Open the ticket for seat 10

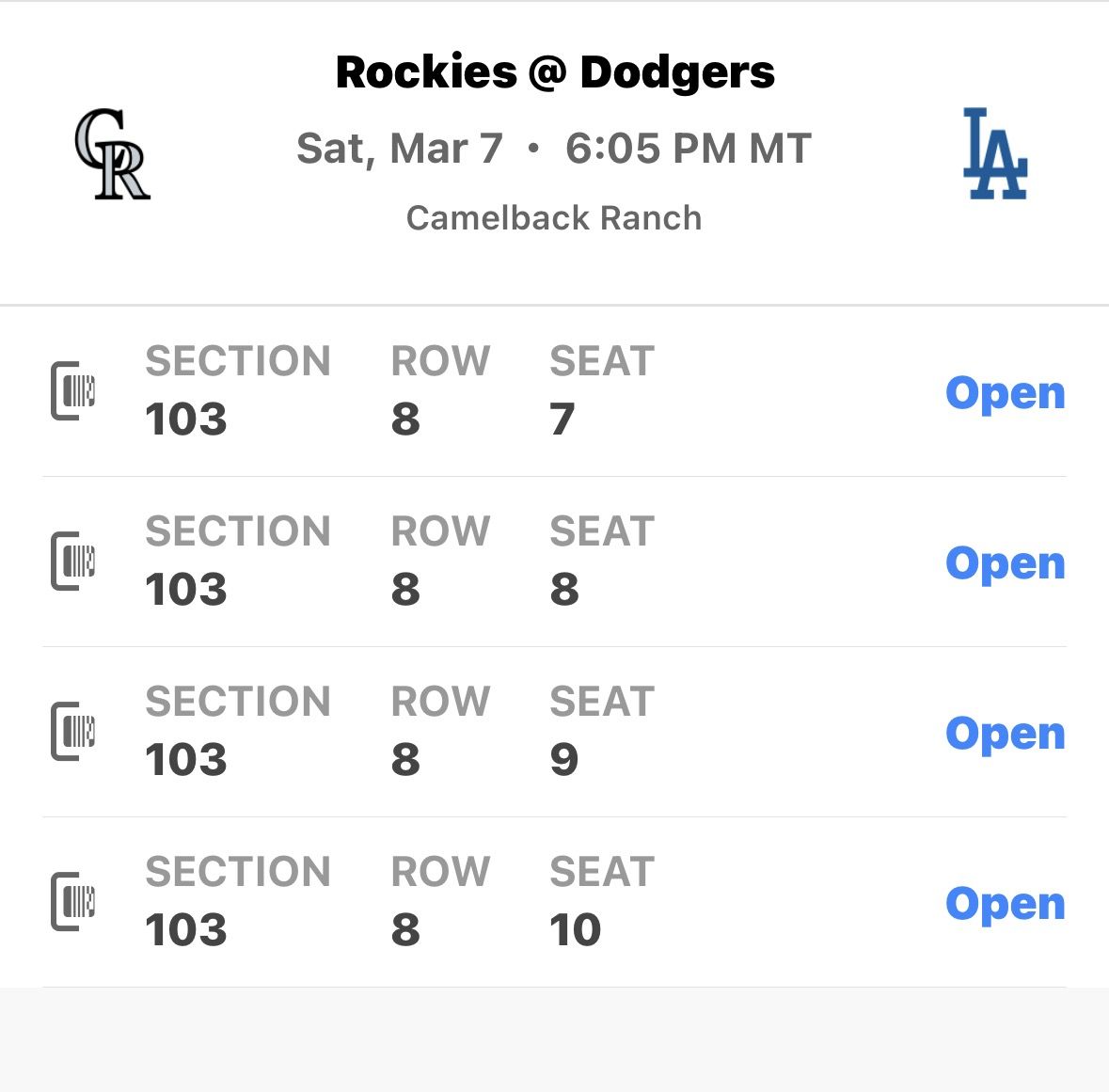pyautogui.click(x=1005, y=904)
